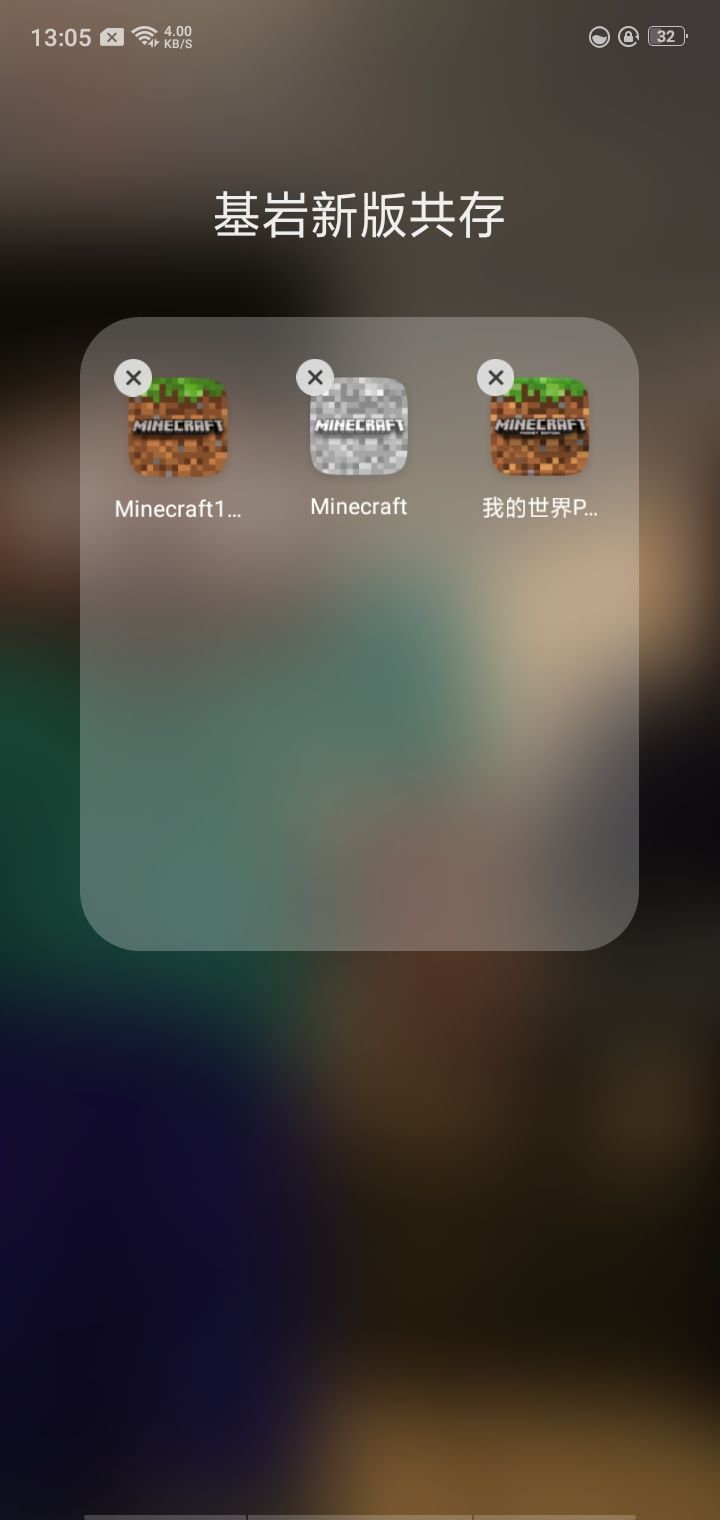Delete the 我的世界P... app via its X badge
This screenshot has width=720, height=1520.
[x=495, y=378]
